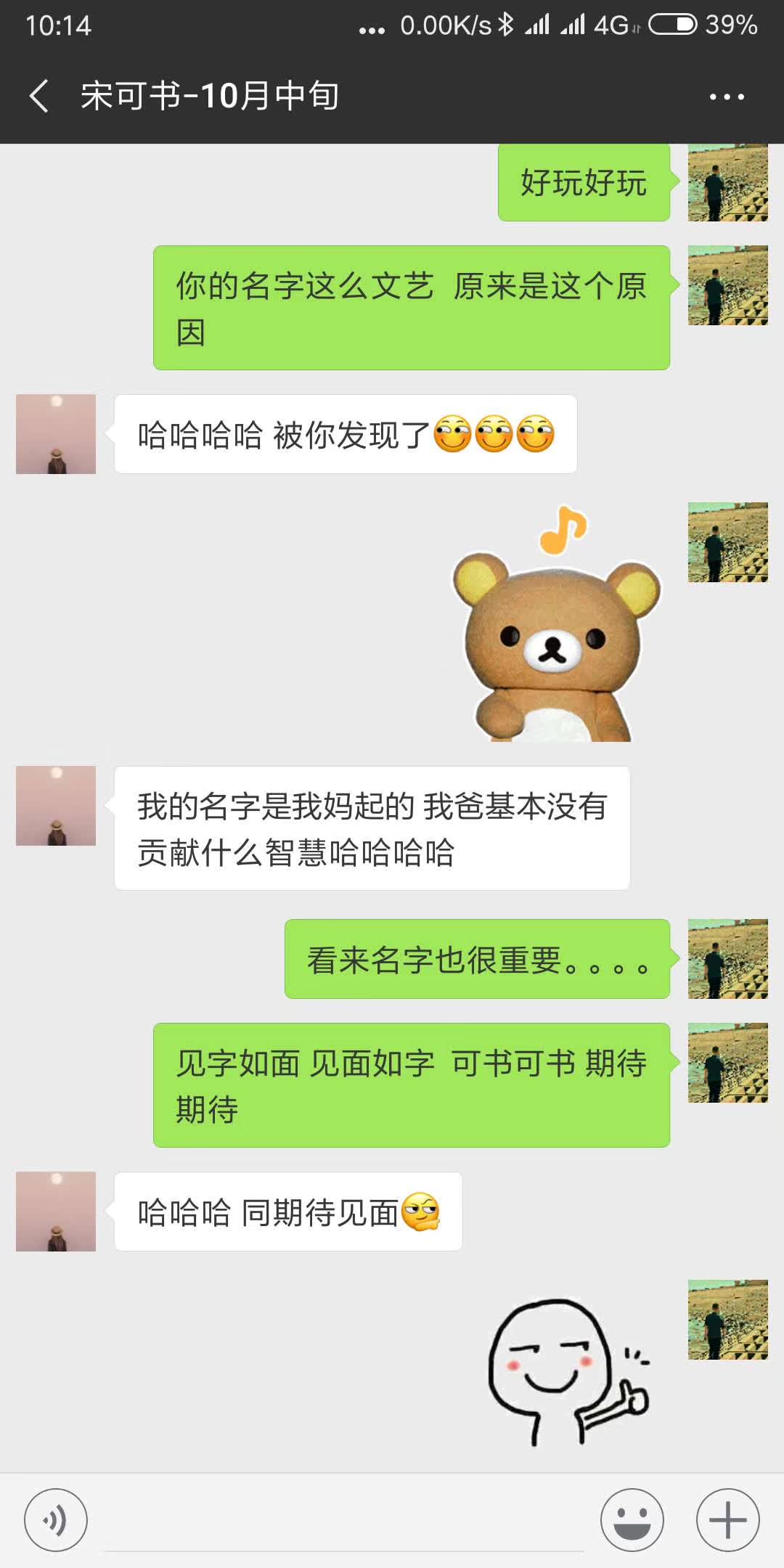Open contact avatar beside 哈哈哈哈 被你发现了

tap(56, 434)
